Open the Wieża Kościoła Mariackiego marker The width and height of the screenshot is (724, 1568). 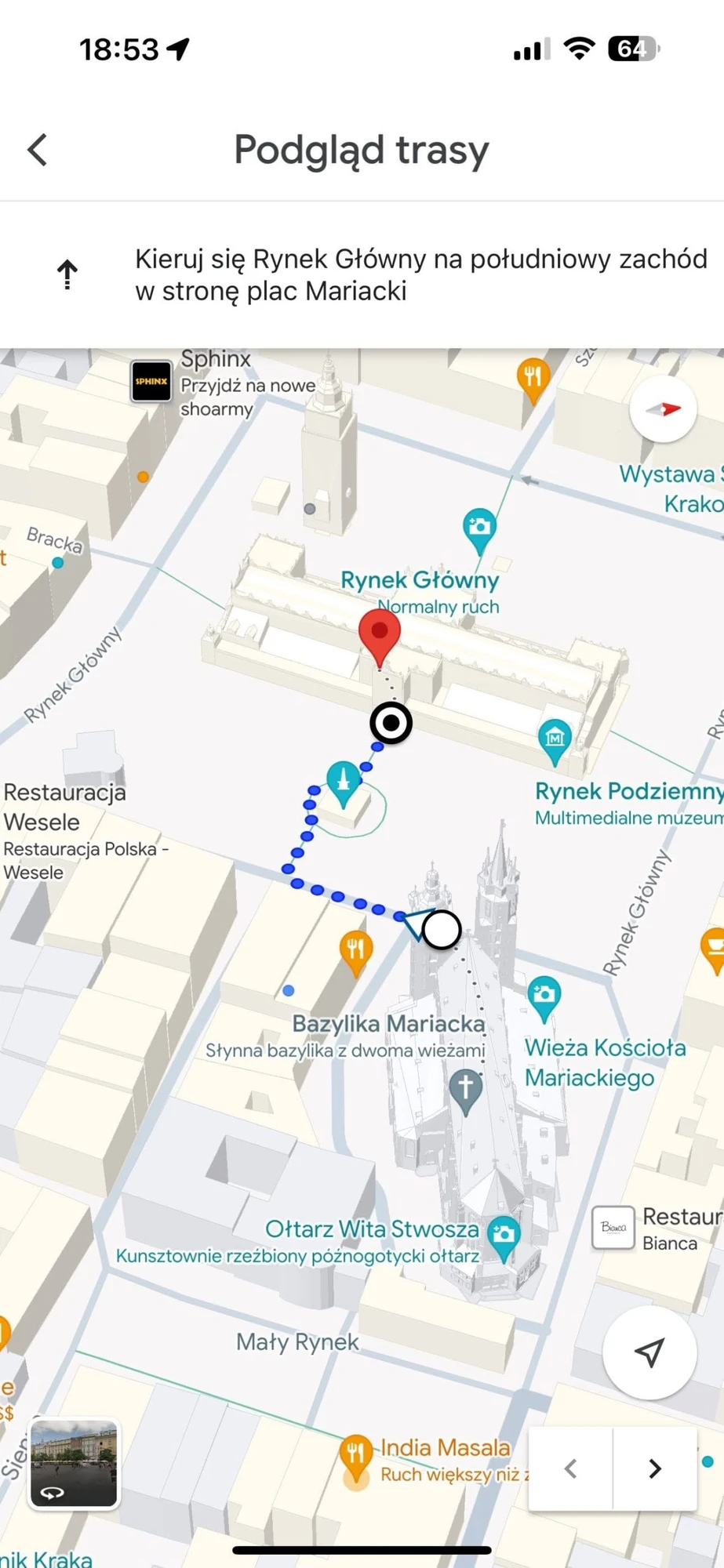[x=544, y=997]
